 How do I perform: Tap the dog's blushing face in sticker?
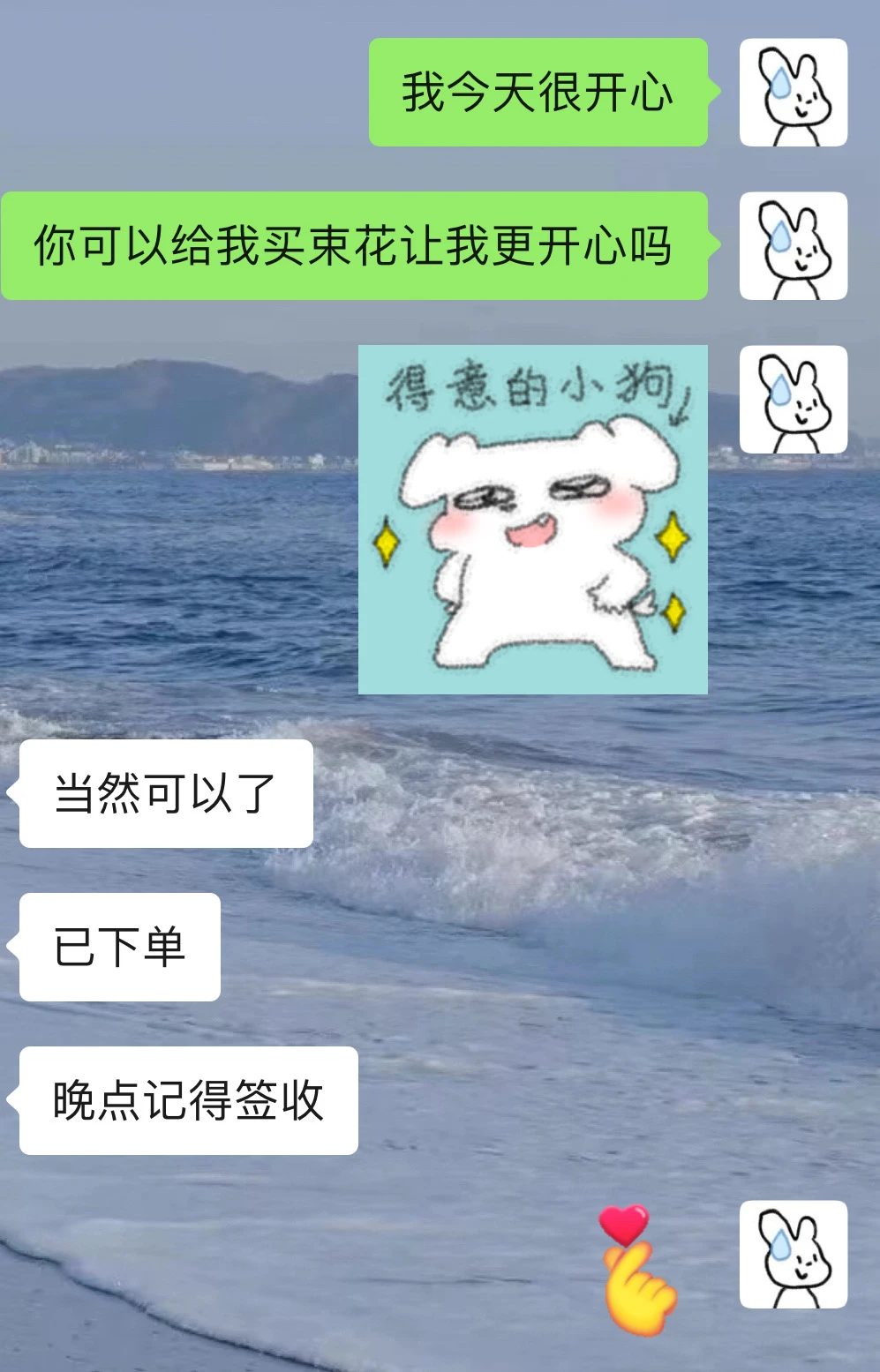pyautogui.click(x=530, y=512)
